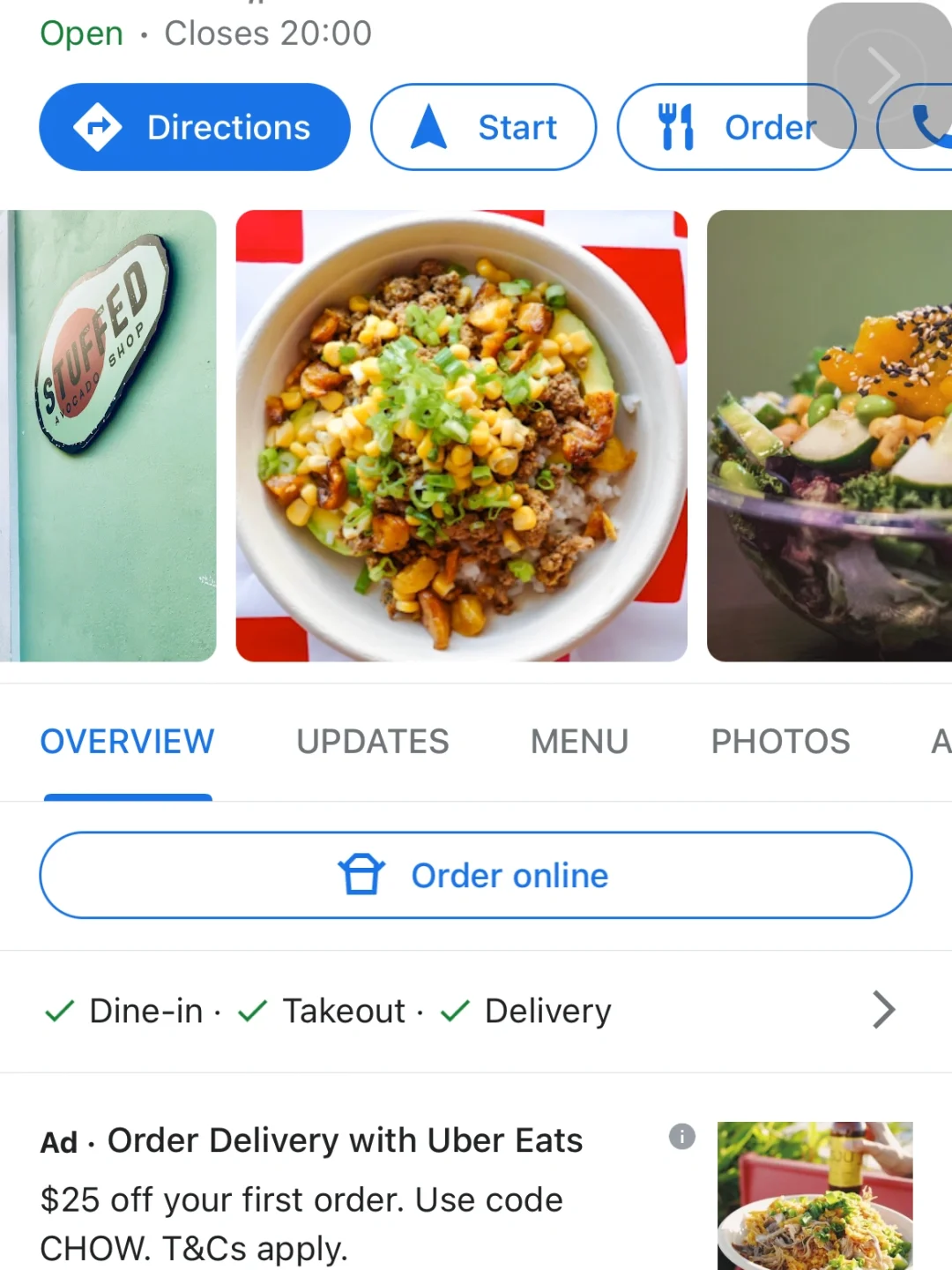Viewport: 952px width, 1270px height.
Task: Switch to the Photos tab
Action: tap(780, 742)
